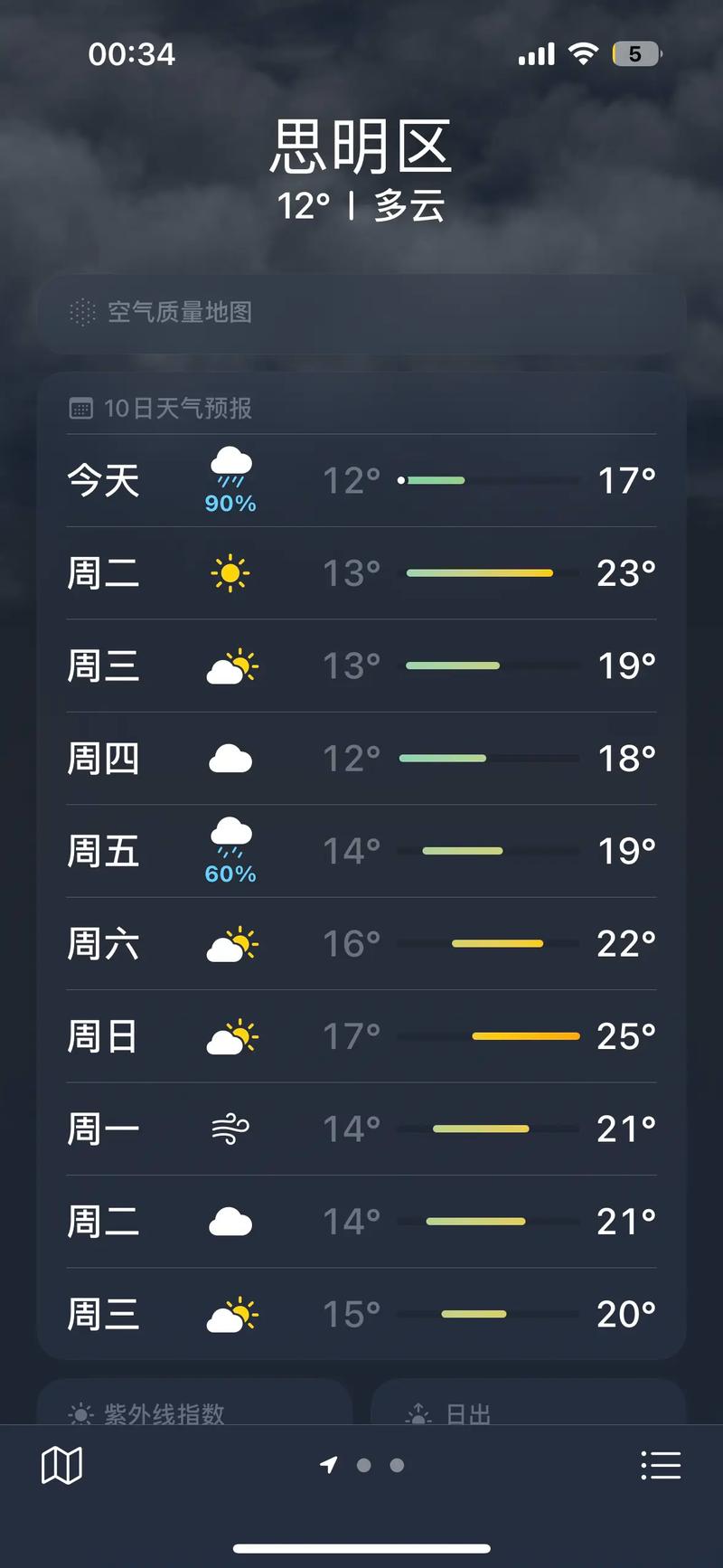
Task: Tap the location arrow in bottom bar
Action: [328, 1465]
